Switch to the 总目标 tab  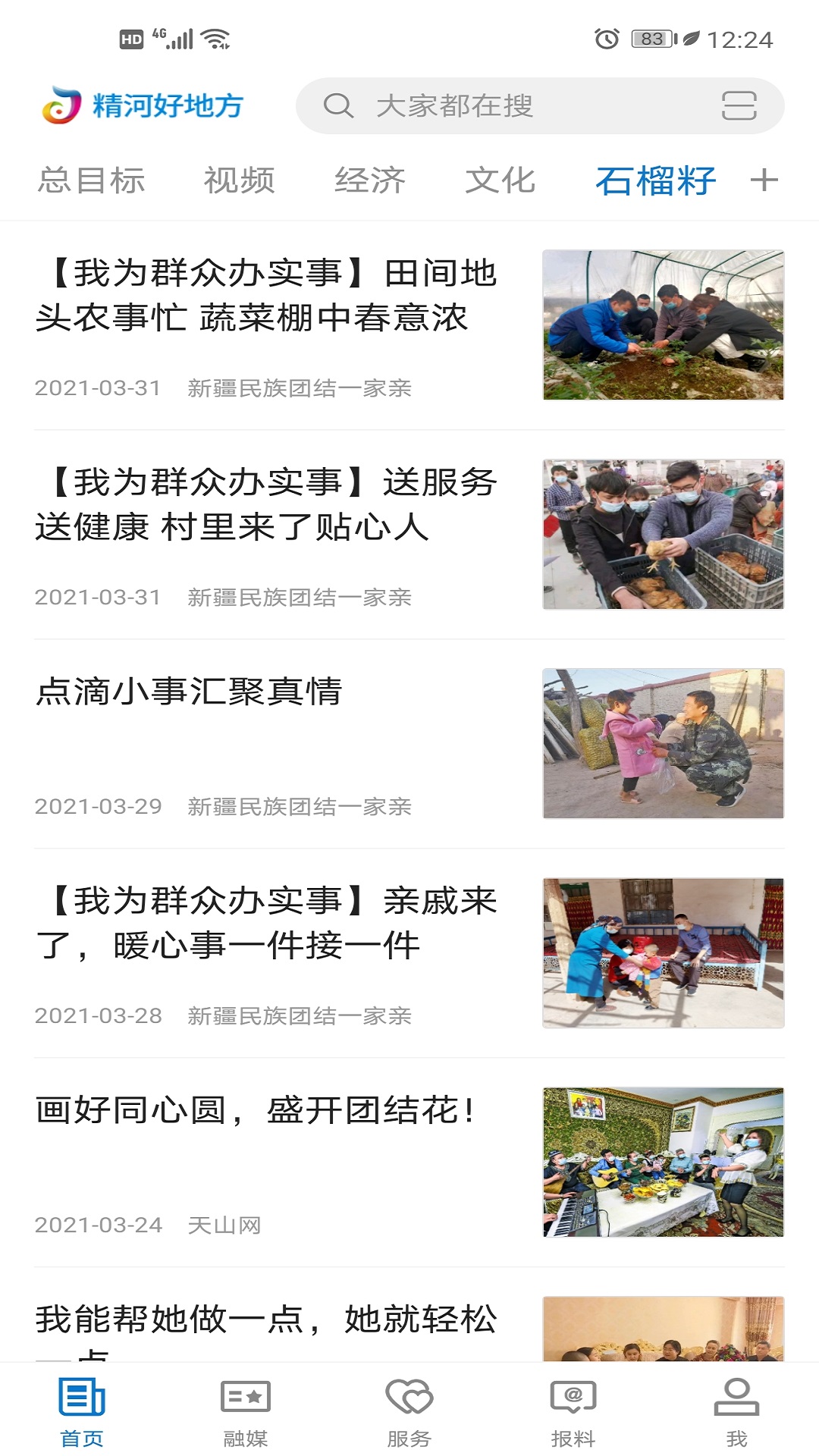(x=92, y=180)
